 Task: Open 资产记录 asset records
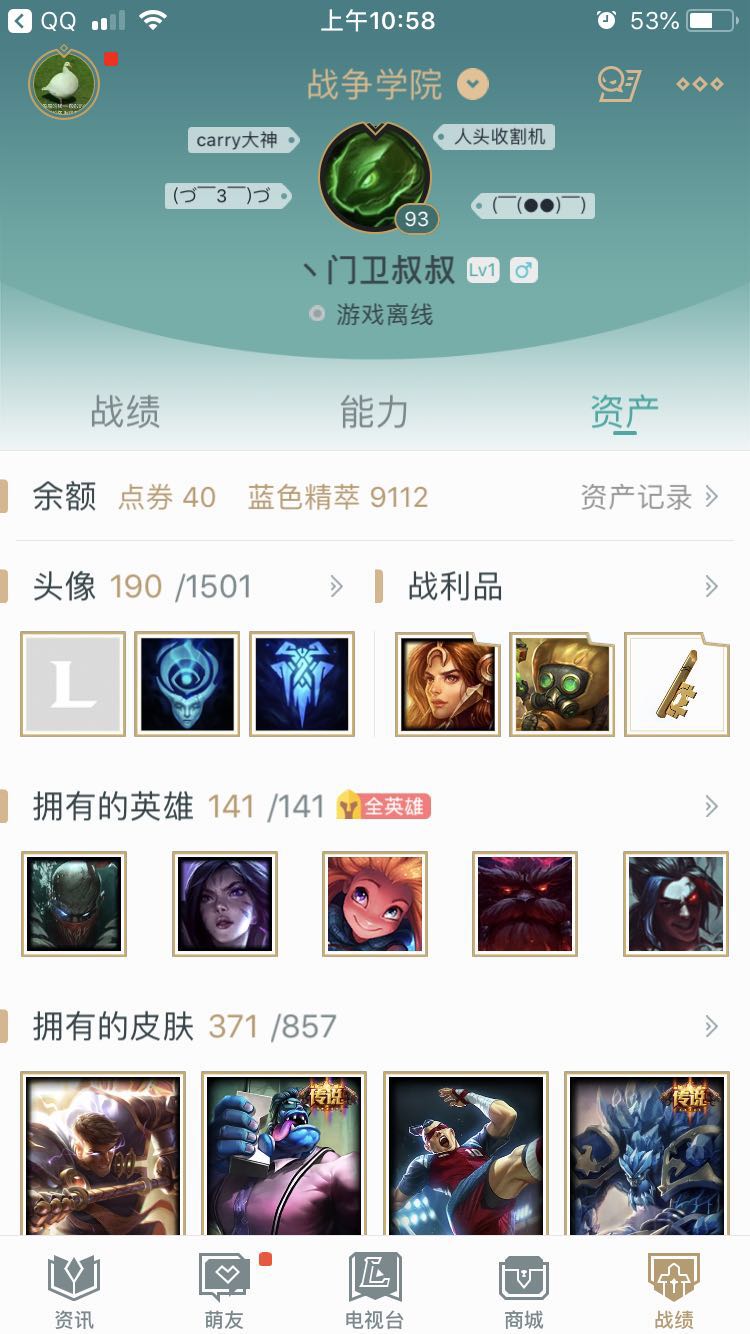click(x=640, y=497)
